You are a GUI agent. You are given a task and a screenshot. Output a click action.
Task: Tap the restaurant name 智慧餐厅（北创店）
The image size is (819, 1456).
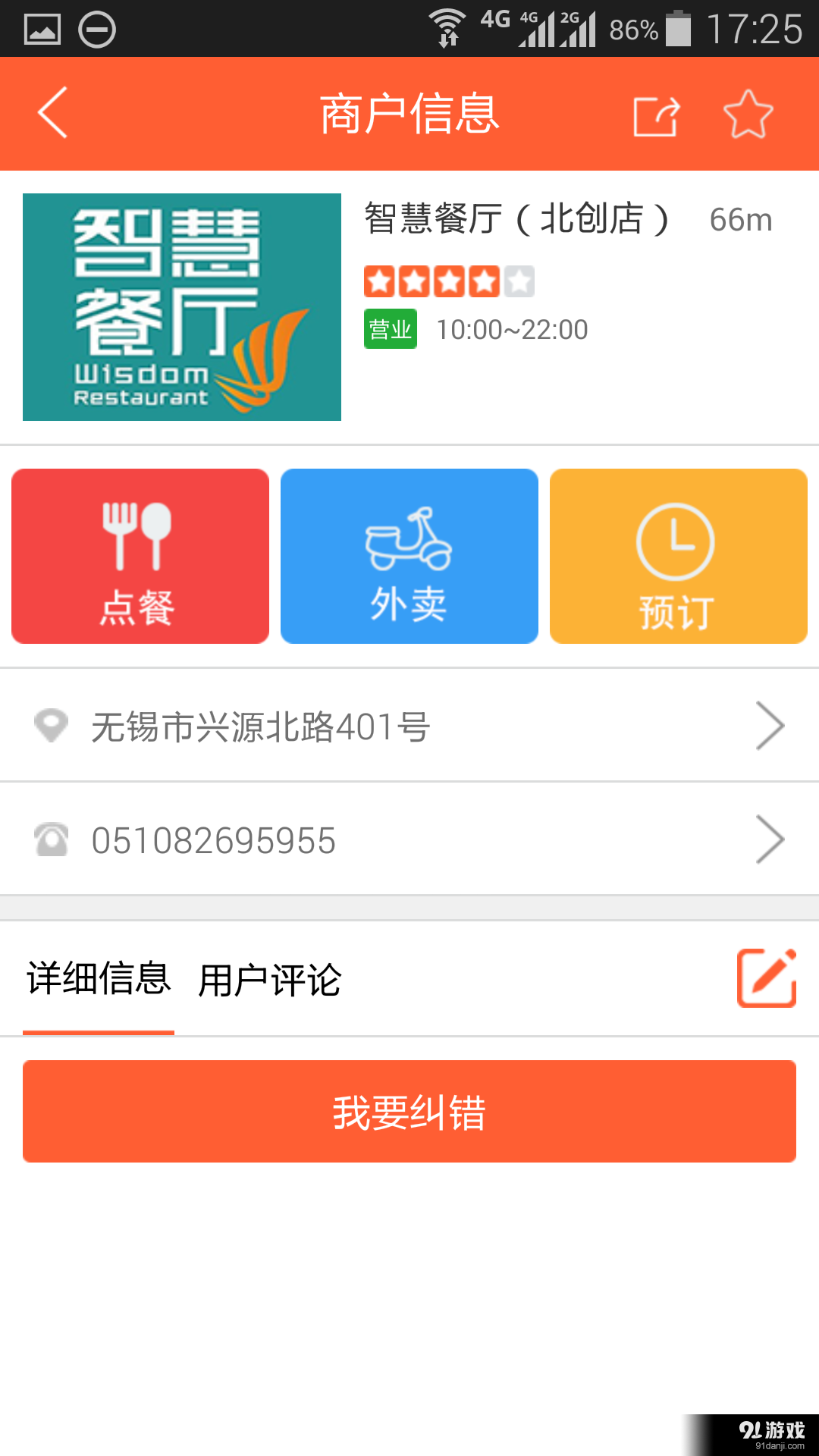[516, 219]
